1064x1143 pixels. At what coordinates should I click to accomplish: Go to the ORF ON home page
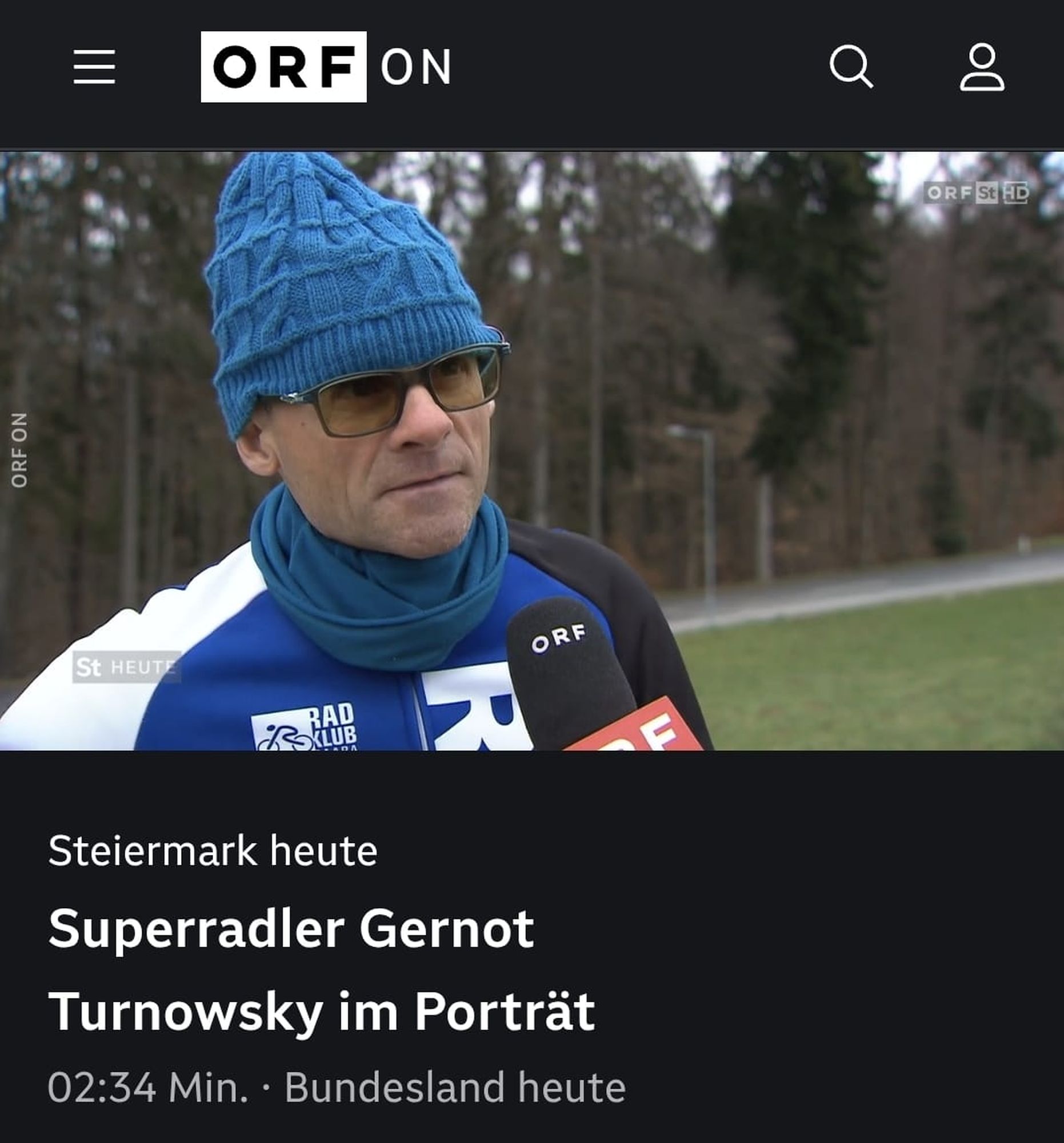coord(325,67)
